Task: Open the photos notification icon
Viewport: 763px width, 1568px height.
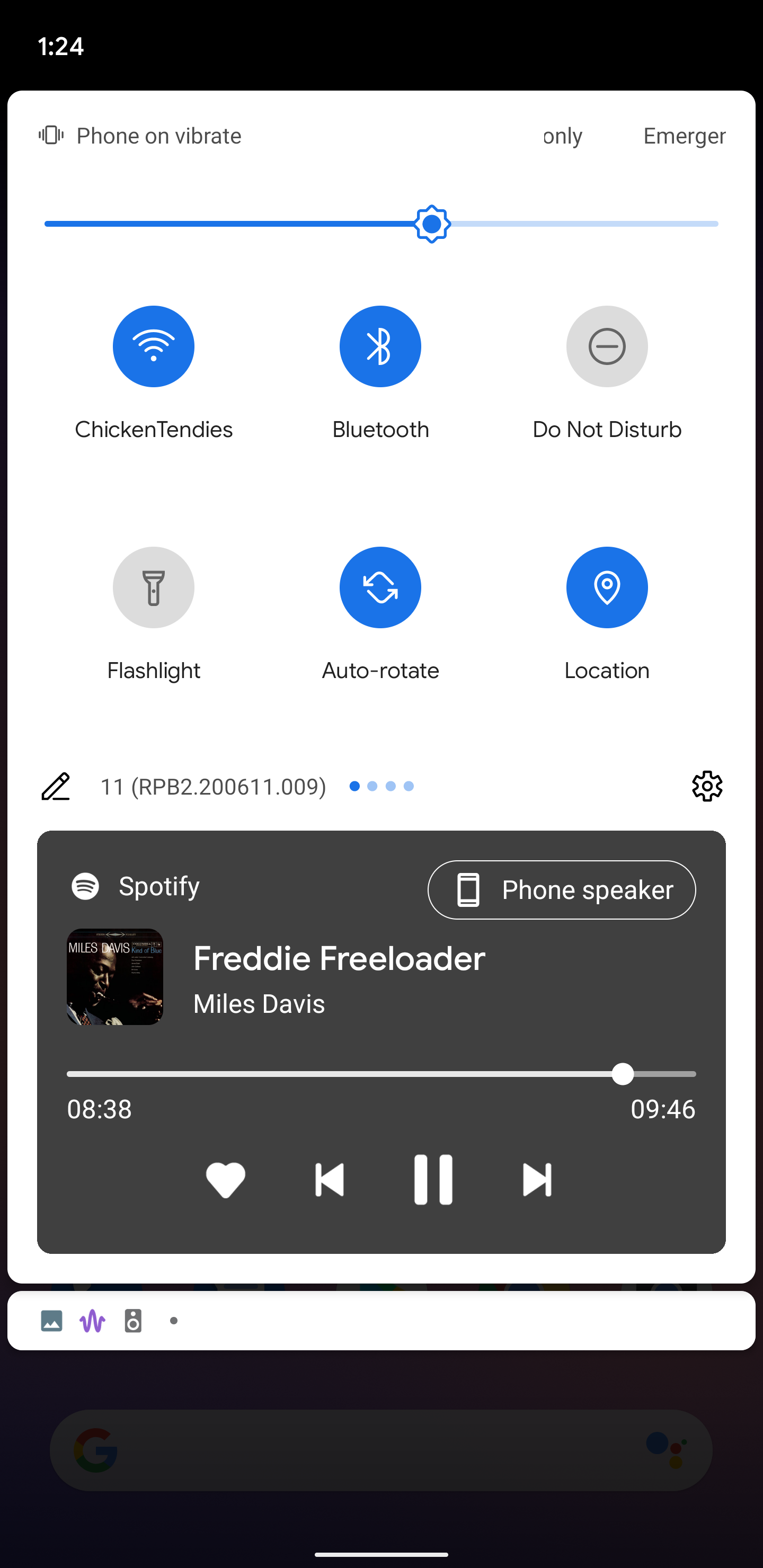Action: coord(51,1322)
